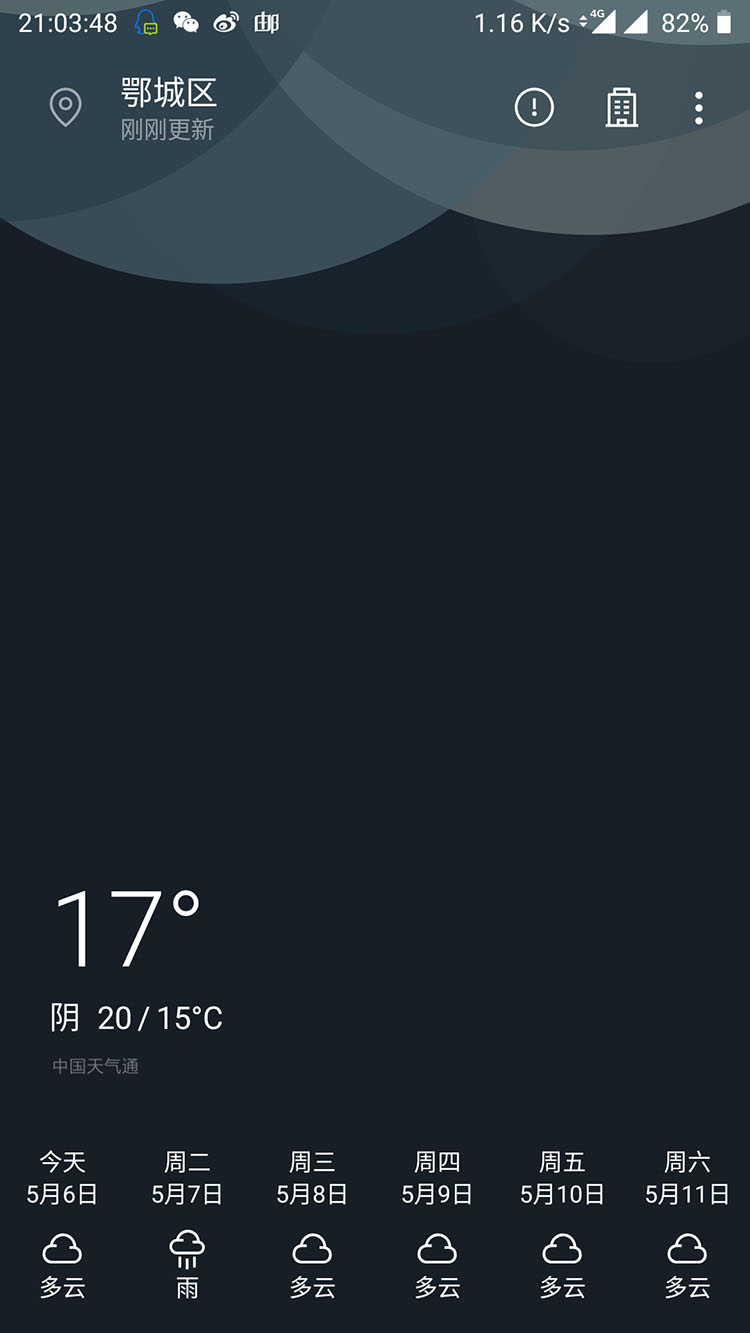
Task: Open the 中国天气通 data source link
Action: click(95, 1066)
